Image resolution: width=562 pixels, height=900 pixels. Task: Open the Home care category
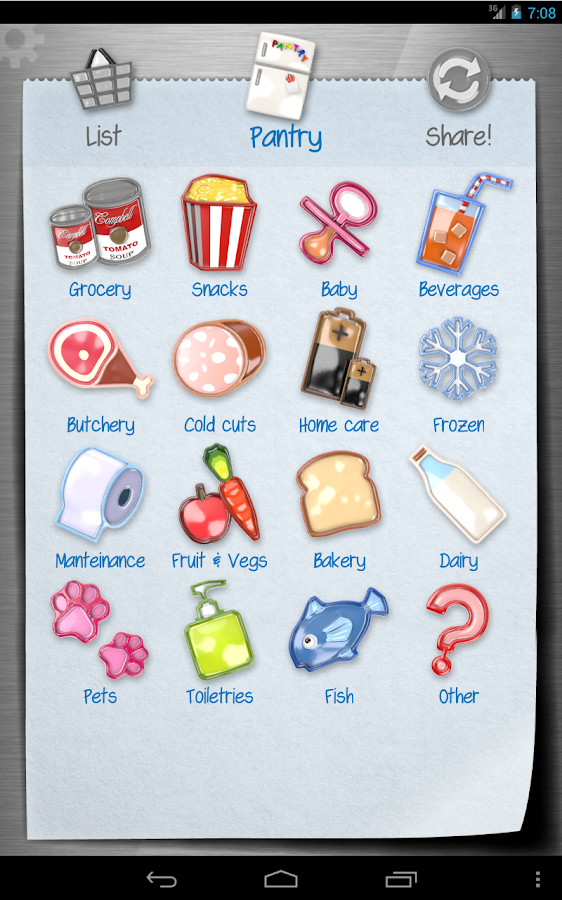[x=339, y=372]
